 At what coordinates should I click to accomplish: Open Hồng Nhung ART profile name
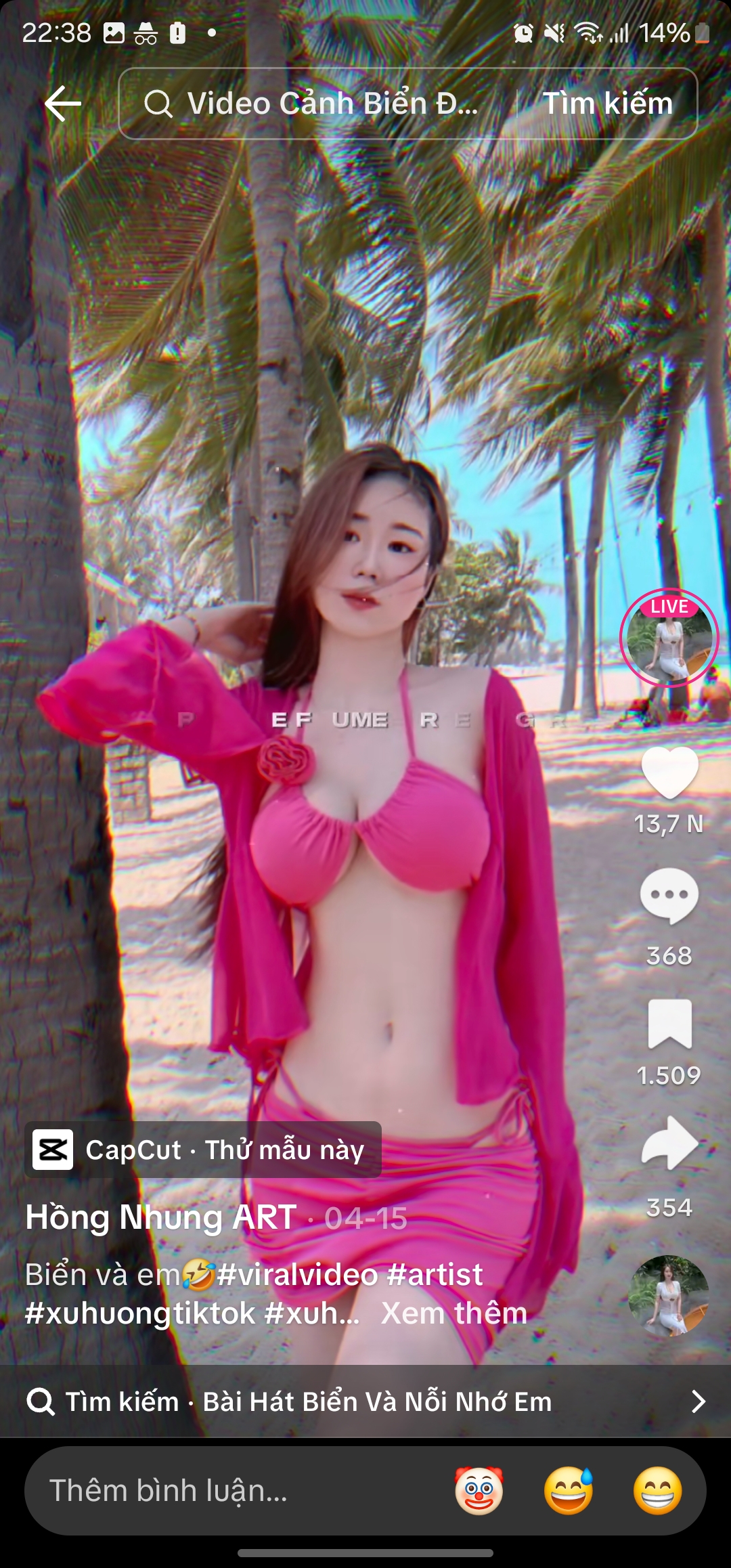(161, 1217)
